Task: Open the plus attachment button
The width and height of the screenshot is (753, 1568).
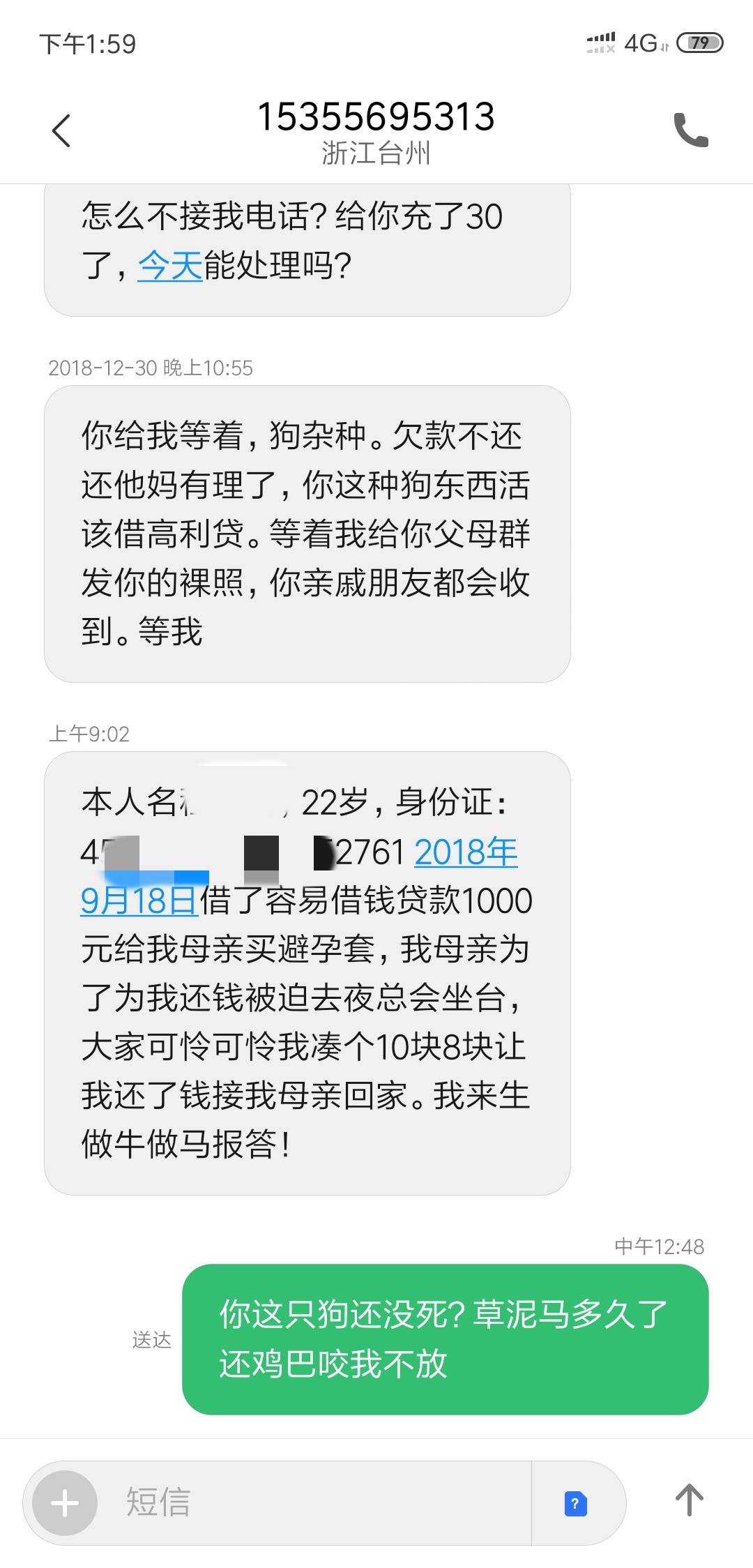Action: pyautogui.click(x=65, y=1502)
